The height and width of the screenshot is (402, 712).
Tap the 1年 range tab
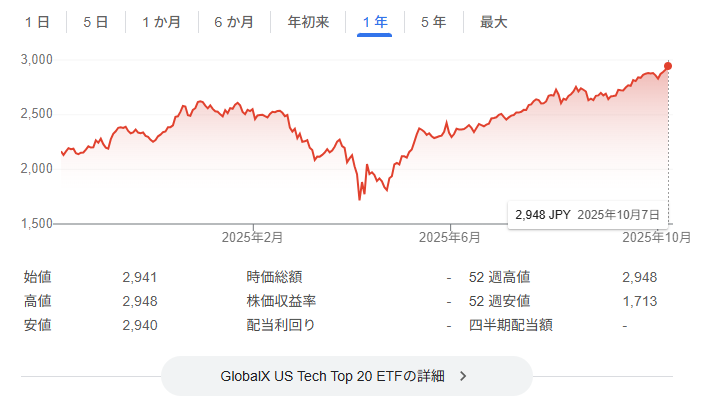coord(375,22)
